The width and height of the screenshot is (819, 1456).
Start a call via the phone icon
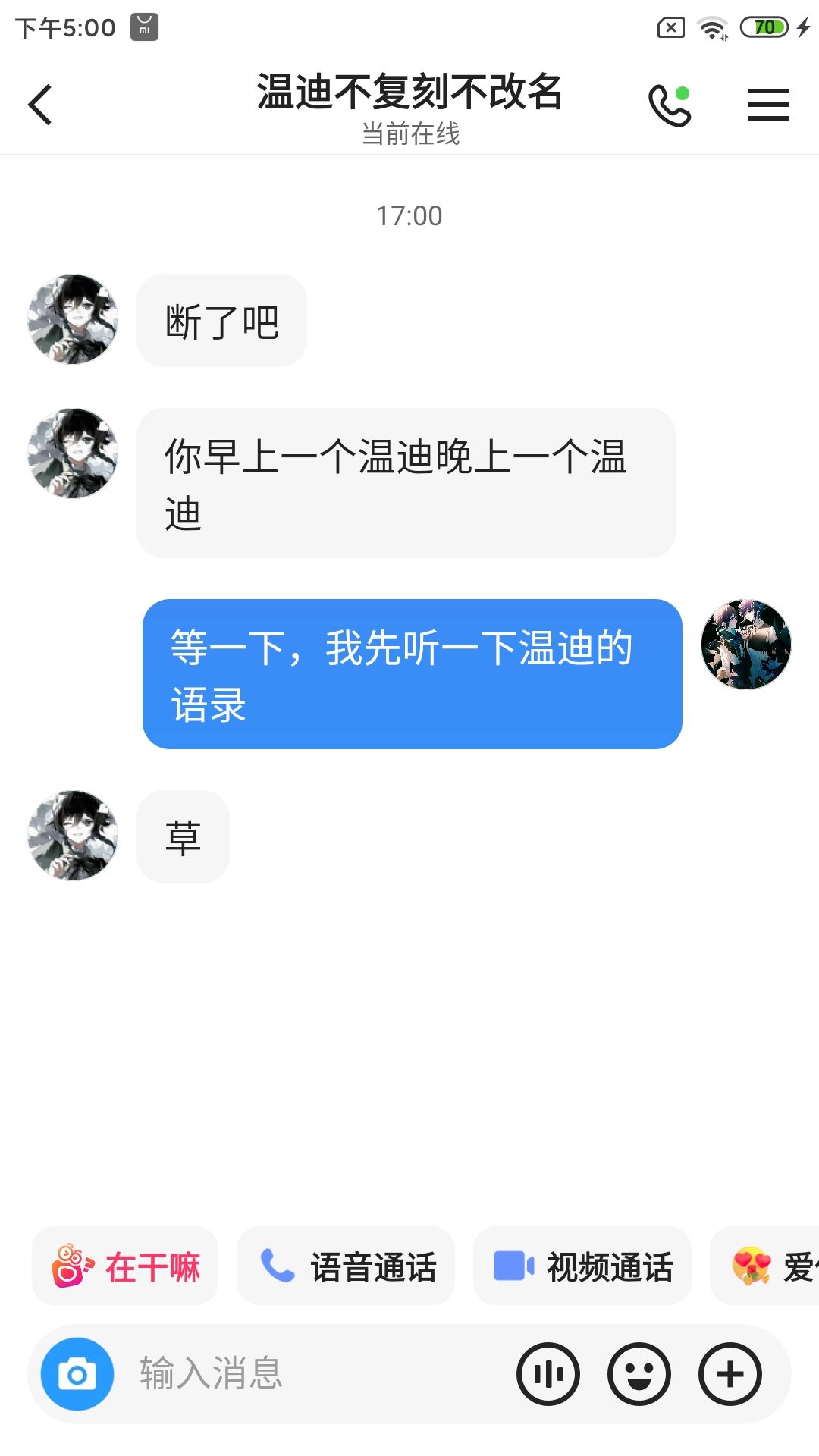coord(670,105)
